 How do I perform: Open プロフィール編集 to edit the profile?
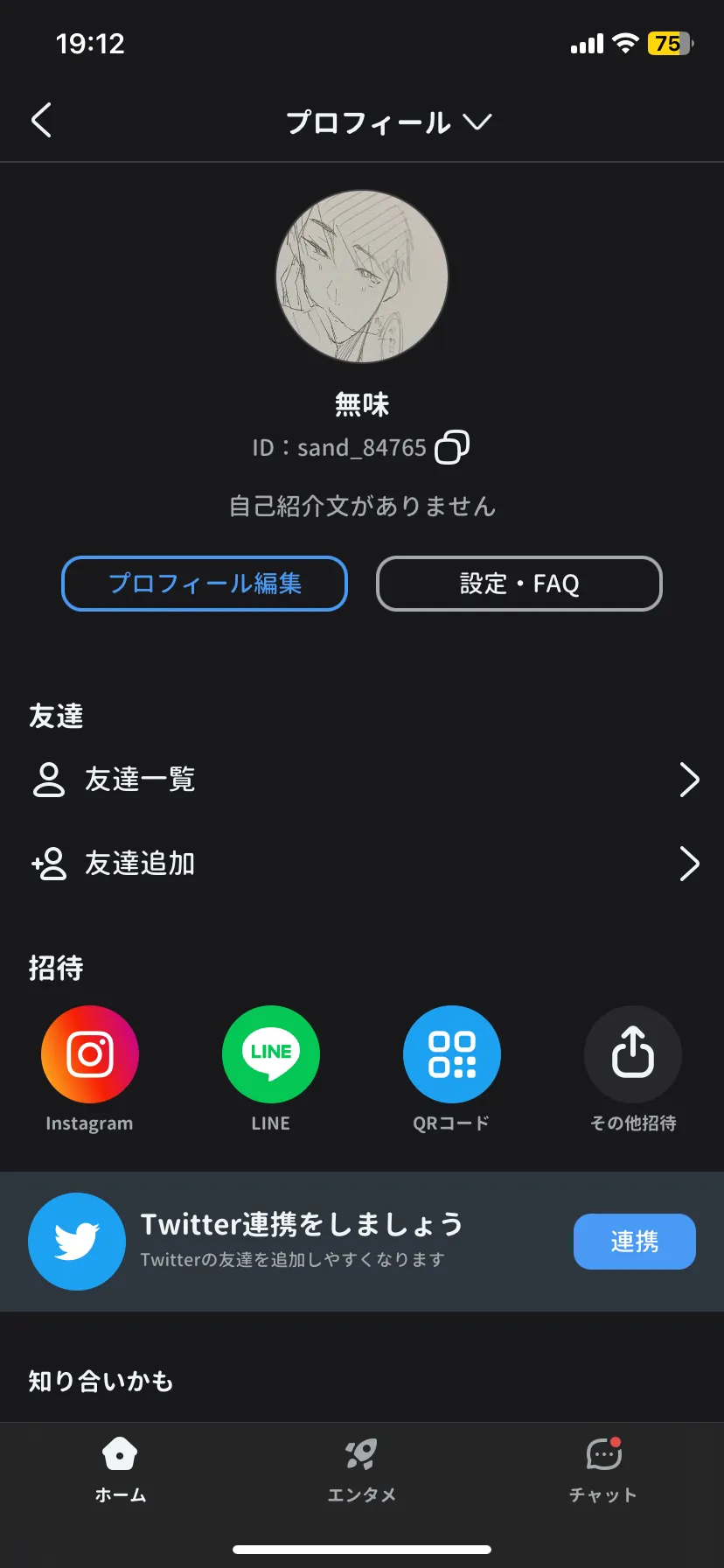(205, 584)
